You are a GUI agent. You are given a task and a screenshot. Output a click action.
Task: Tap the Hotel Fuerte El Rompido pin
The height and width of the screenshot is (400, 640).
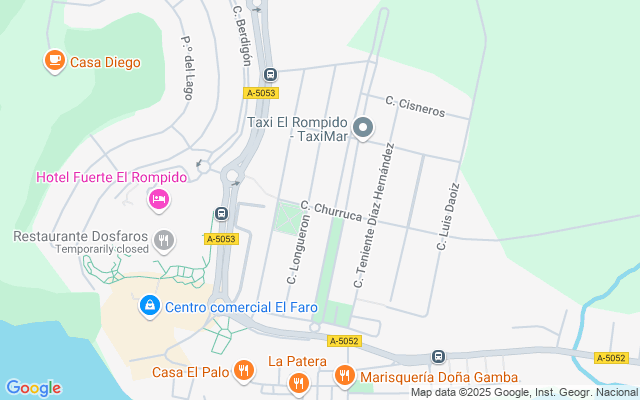[x=157, y=200]
